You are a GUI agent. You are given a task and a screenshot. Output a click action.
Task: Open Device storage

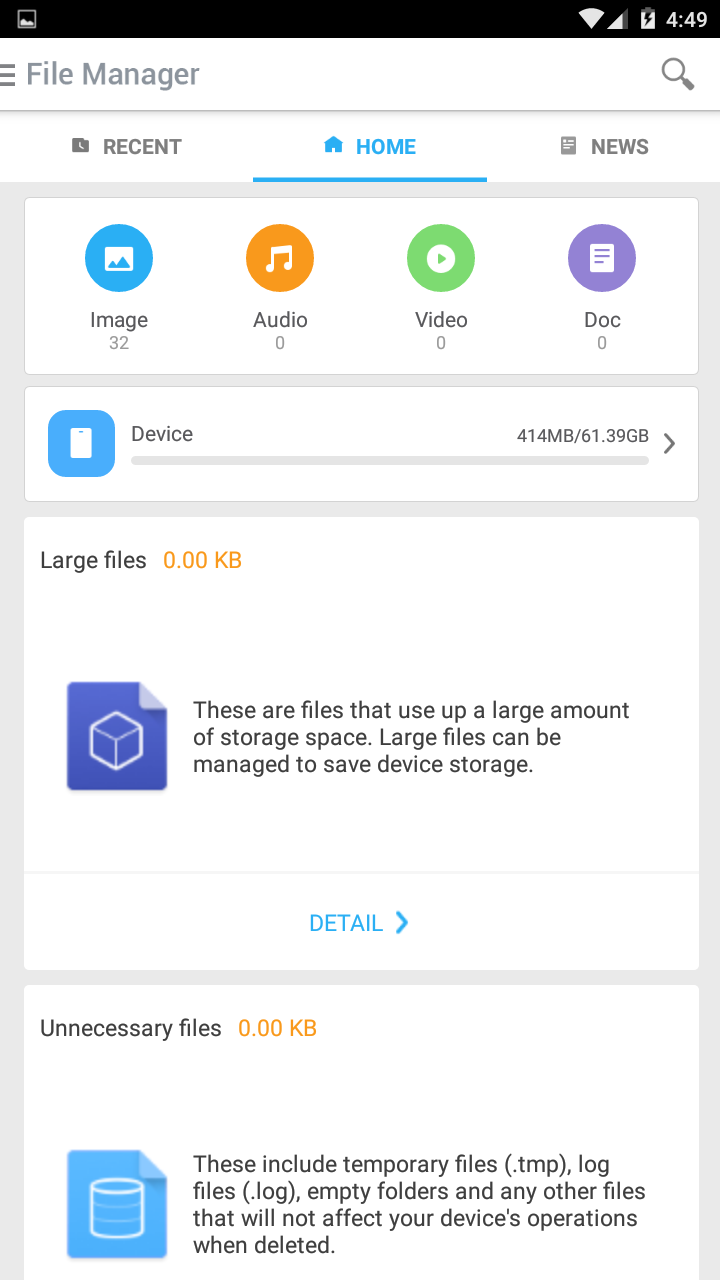click(361, 444)
